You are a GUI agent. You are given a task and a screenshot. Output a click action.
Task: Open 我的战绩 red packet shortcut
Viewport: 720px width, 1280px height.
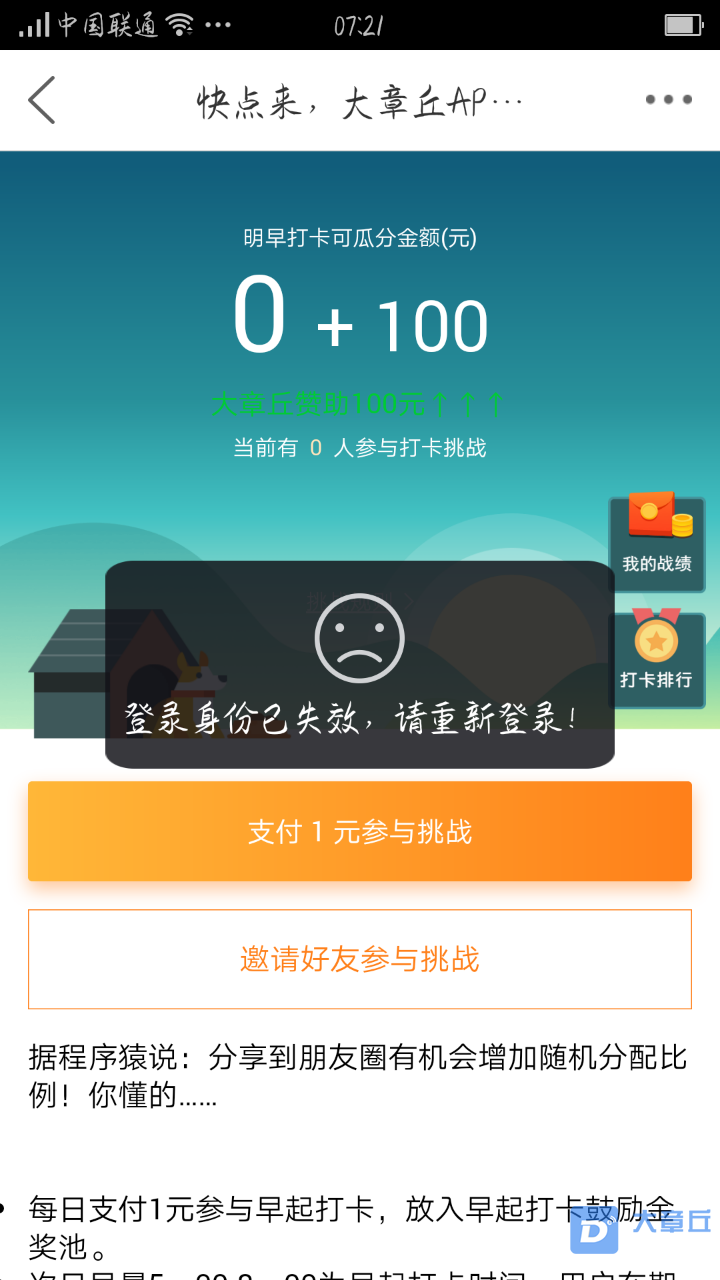[656, 537]
